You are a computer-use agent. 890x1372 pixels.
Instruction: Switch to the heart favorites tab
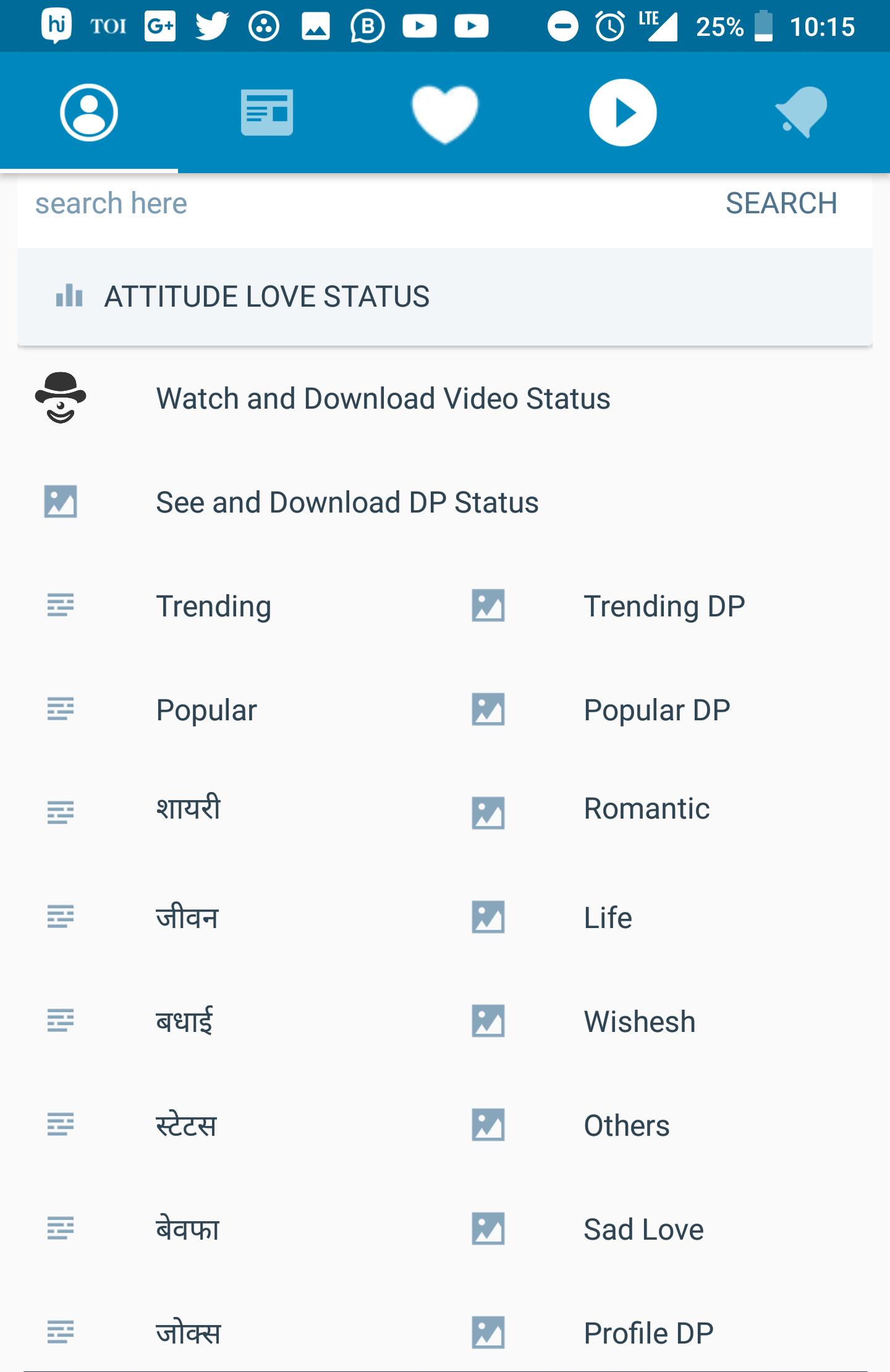[x=445, y=113]
